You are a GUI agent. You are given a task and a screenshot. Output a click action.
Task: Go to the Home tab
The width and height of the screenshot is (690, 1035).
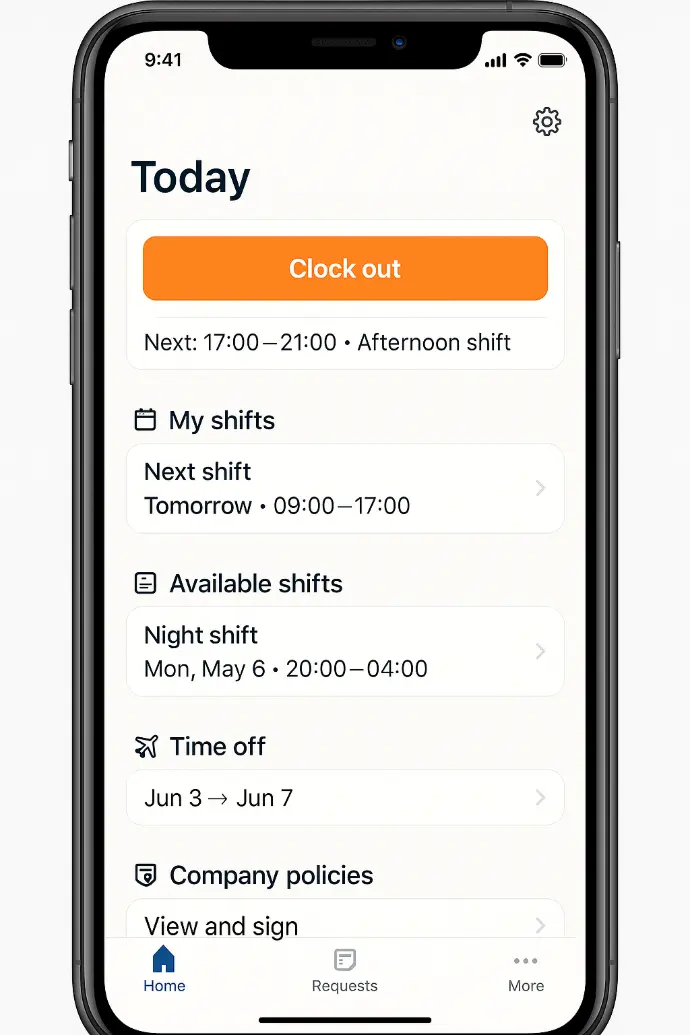pos(164,971)
